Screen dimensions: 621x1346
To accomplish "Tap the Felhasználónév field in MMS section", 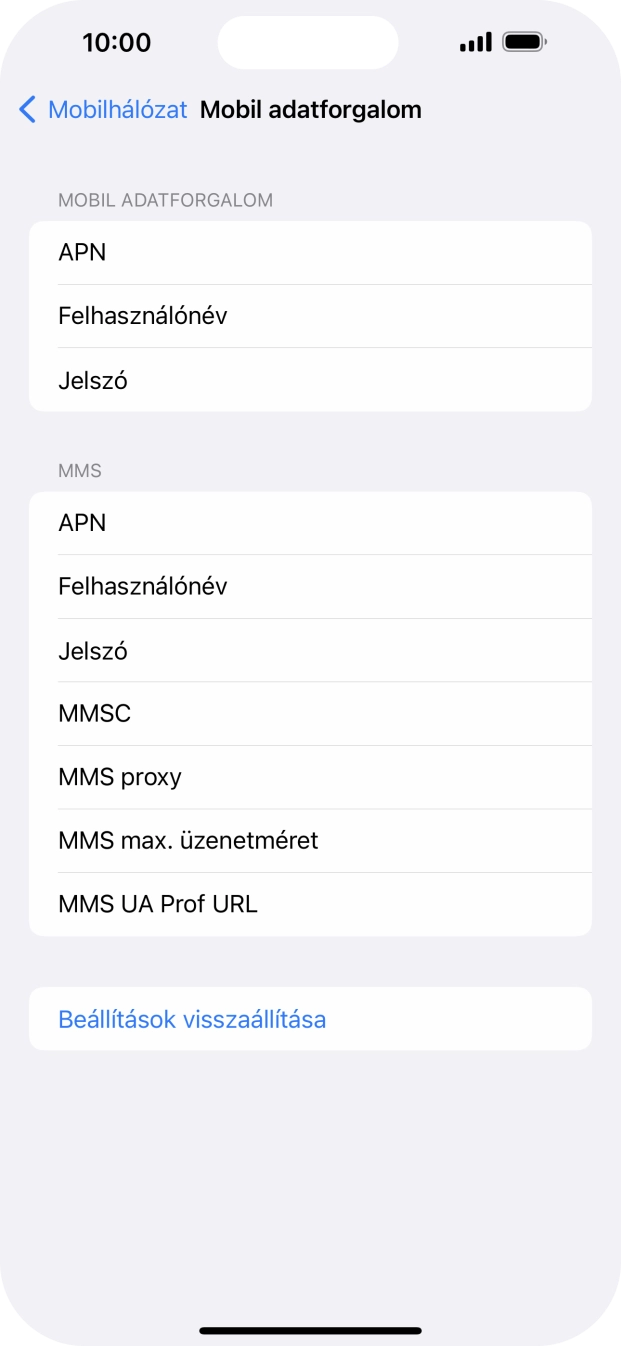I will [x=310, y=586].
